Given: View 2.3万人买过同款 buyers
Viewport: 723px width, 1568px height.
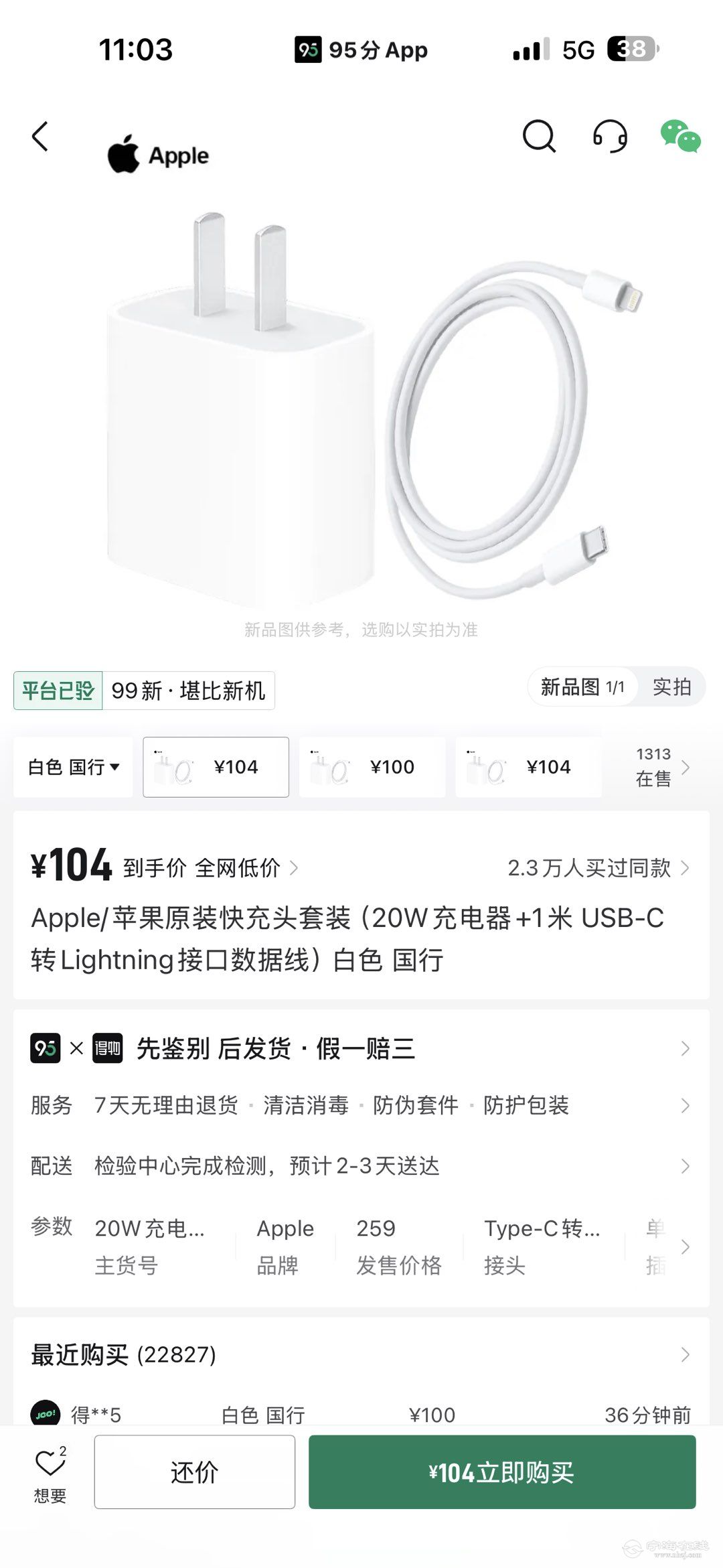Looking at the screenshot, I should tap(598, 868).
